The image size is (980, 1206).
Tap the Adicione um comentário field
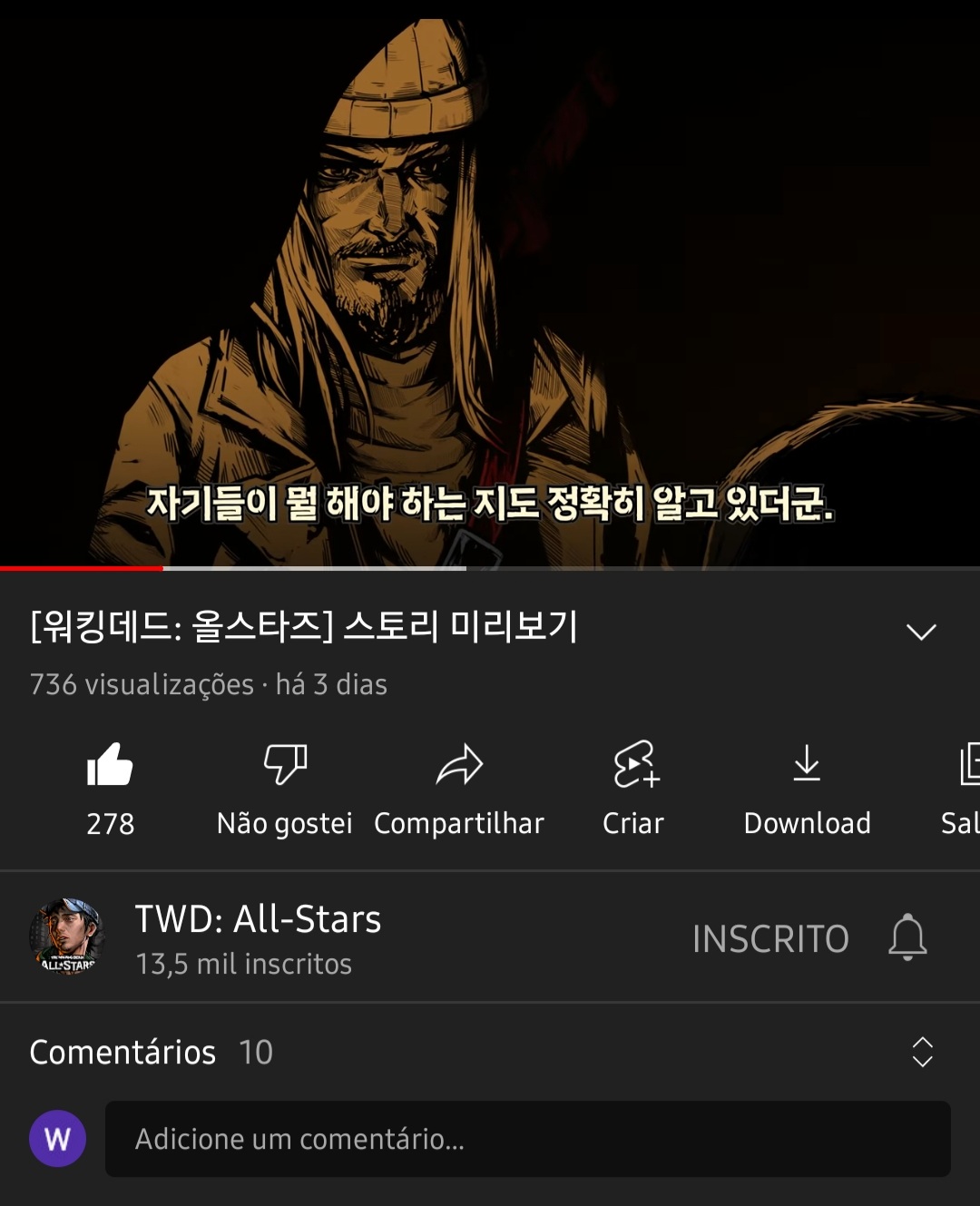(527, 1139)
